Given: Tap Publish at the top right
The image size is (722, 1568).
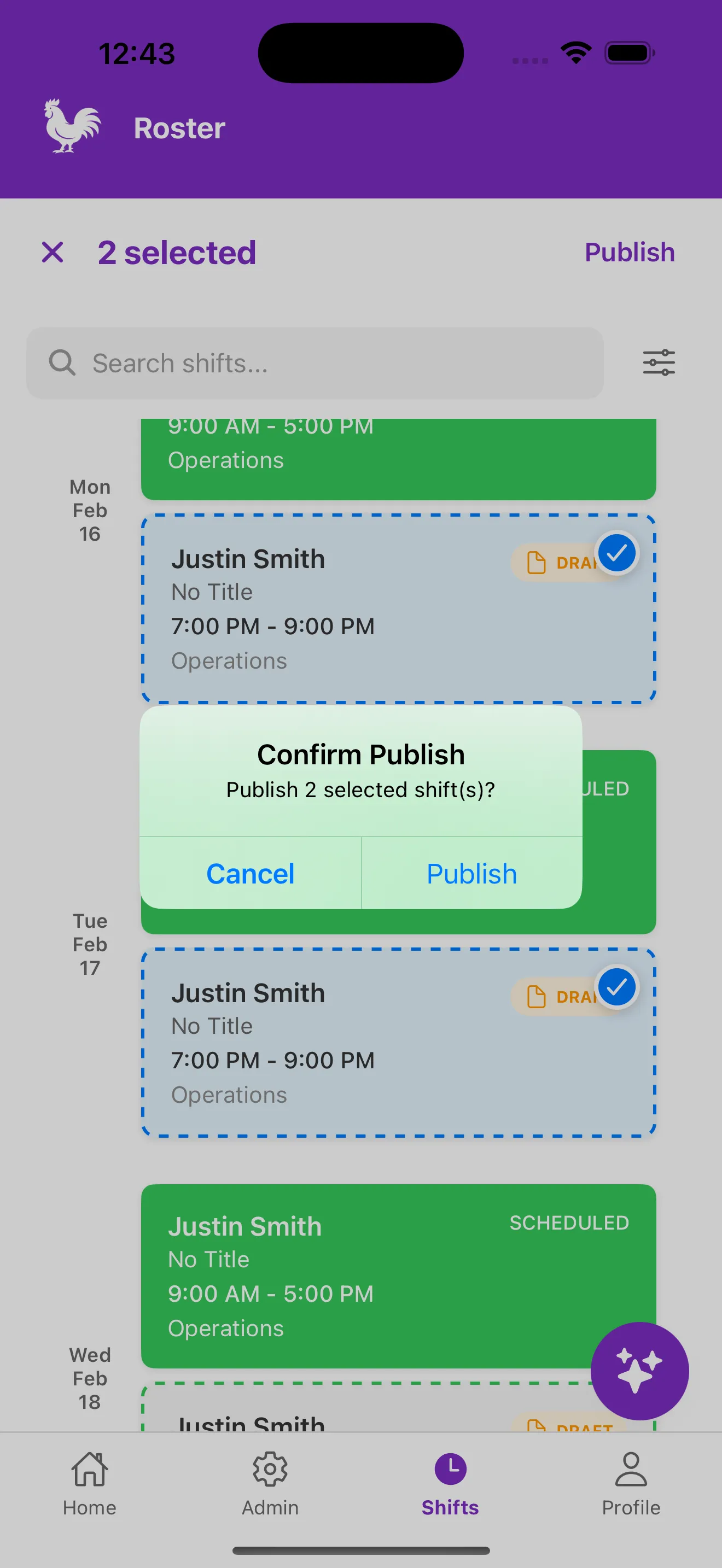Looking at the screenshot, I should pos(629,252).
